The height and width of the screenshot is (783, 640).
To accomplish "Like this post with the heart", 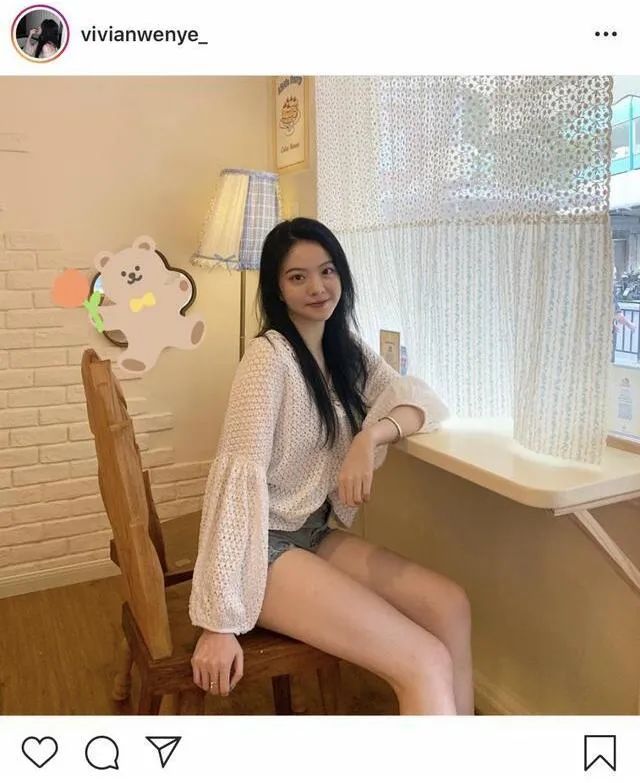I will click(x=39, y=751).
